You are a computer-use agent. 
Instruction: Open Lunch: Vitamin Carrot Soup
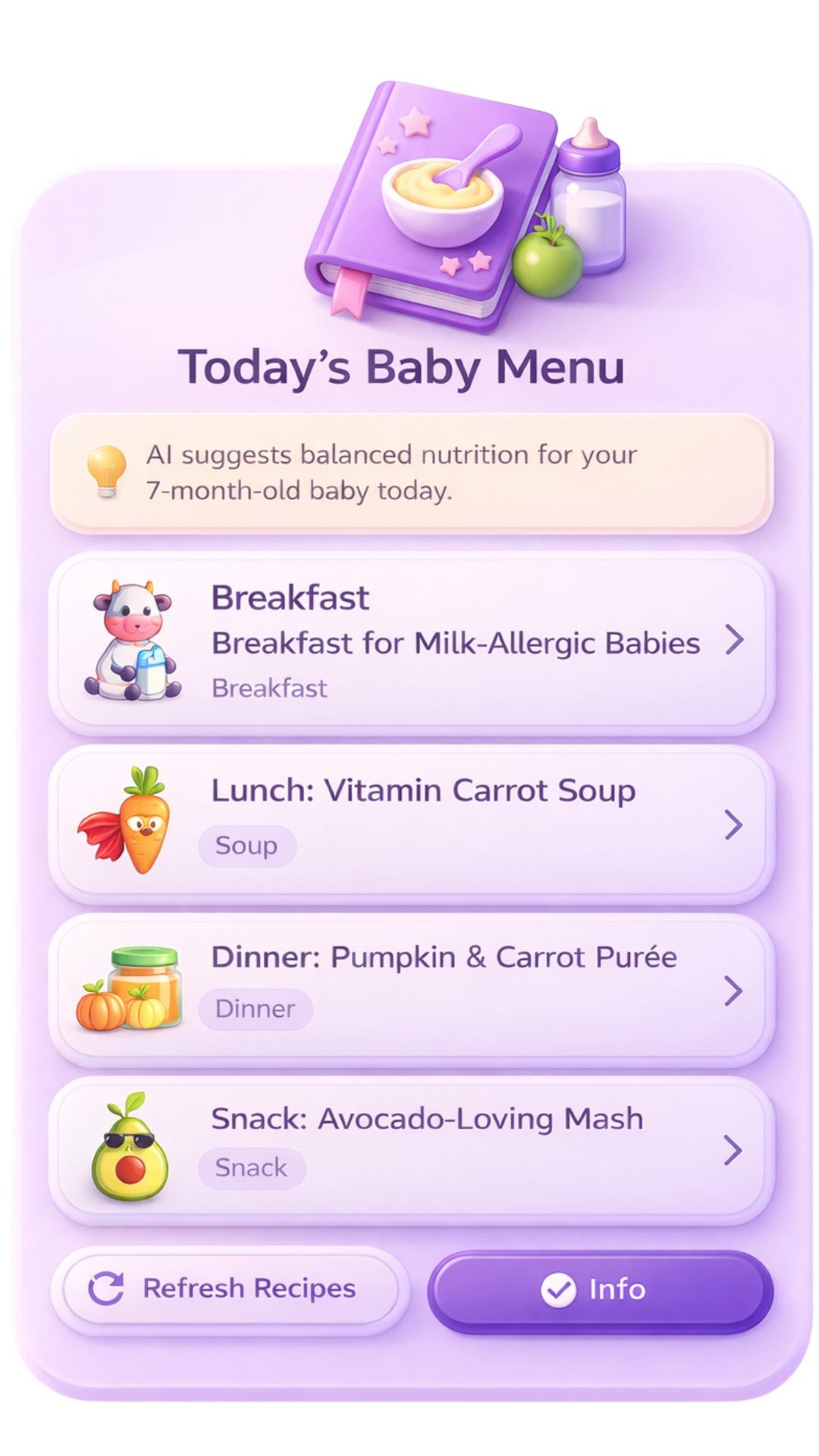tap(412, 824)
